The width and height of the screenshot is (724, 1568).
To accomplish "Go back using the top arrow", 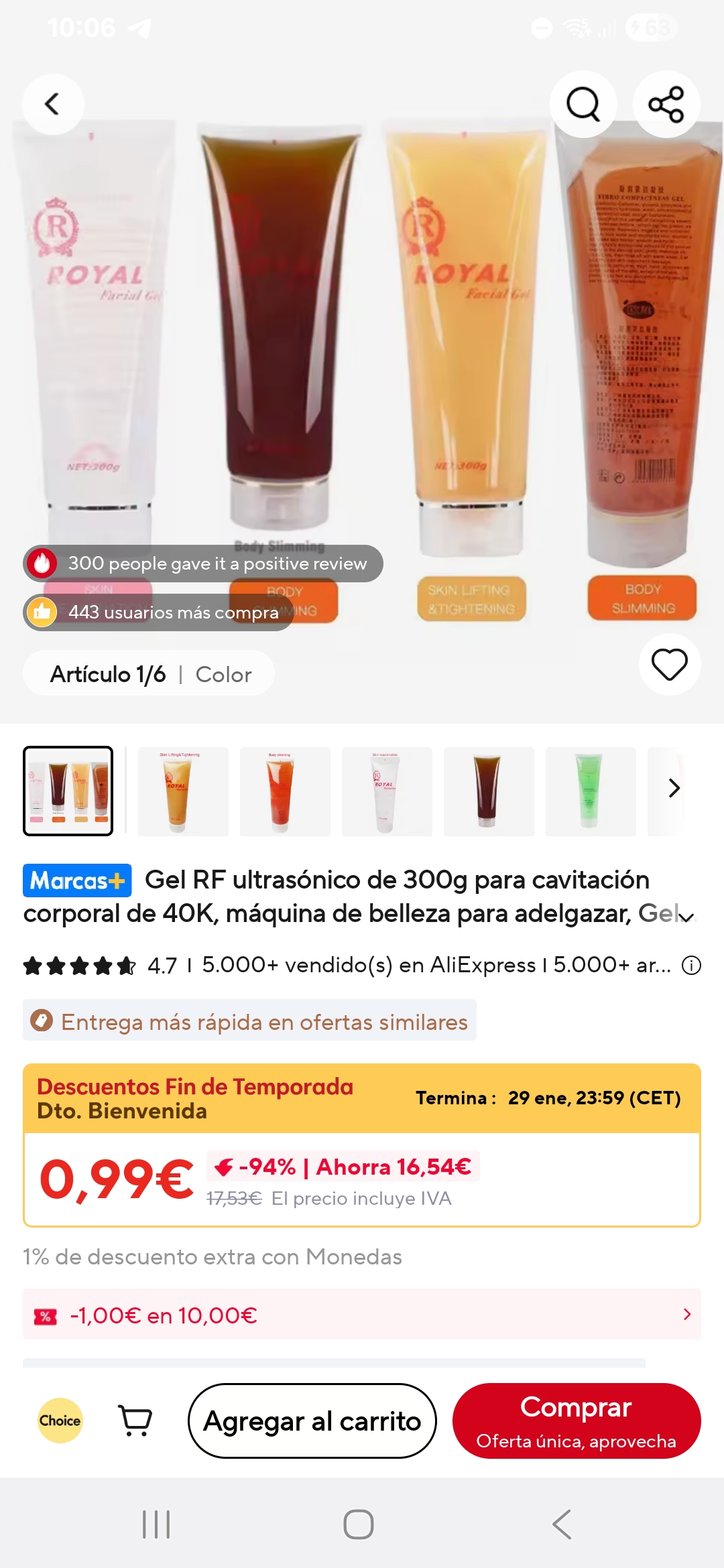I will tap(53, 104).
